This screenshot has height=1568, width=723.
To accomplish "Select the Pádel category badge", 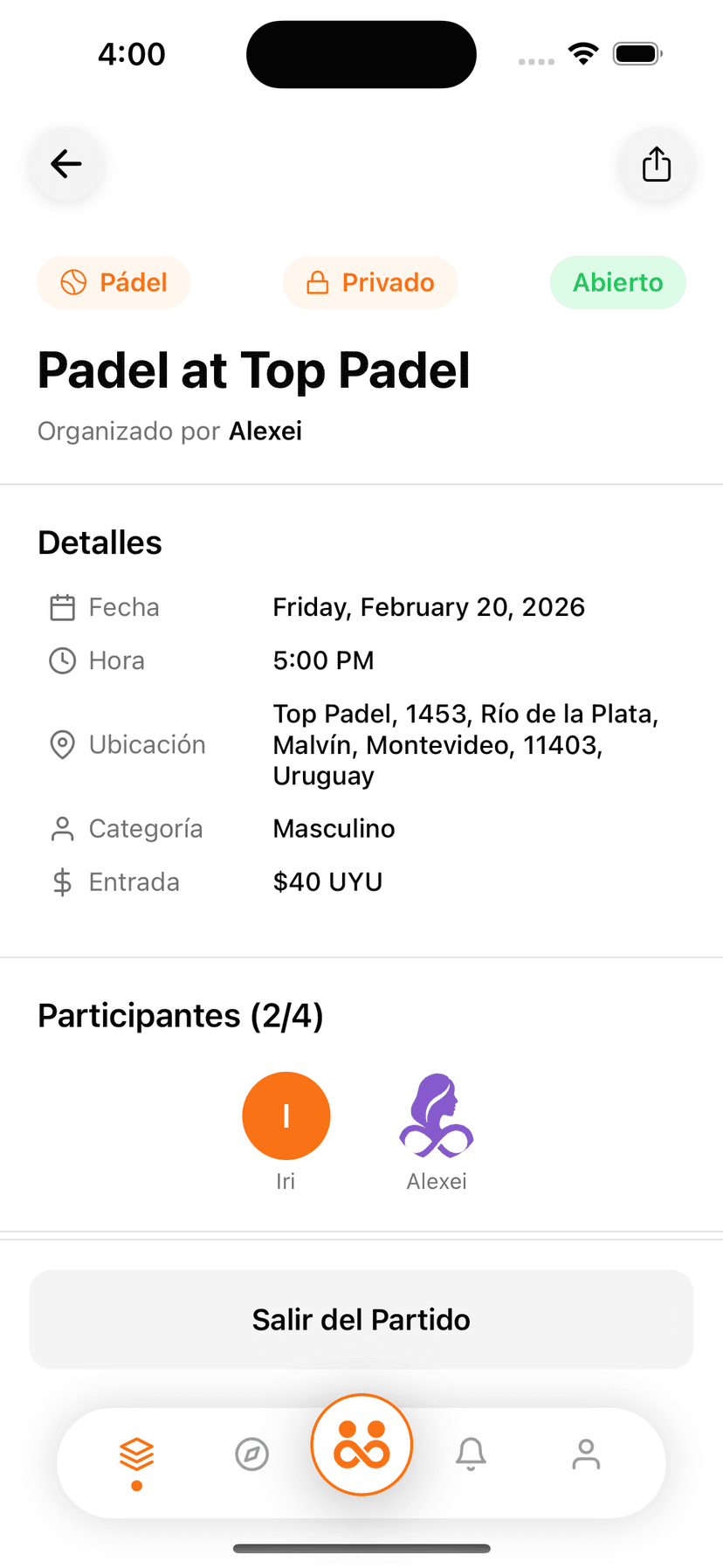I will (113, 282).
